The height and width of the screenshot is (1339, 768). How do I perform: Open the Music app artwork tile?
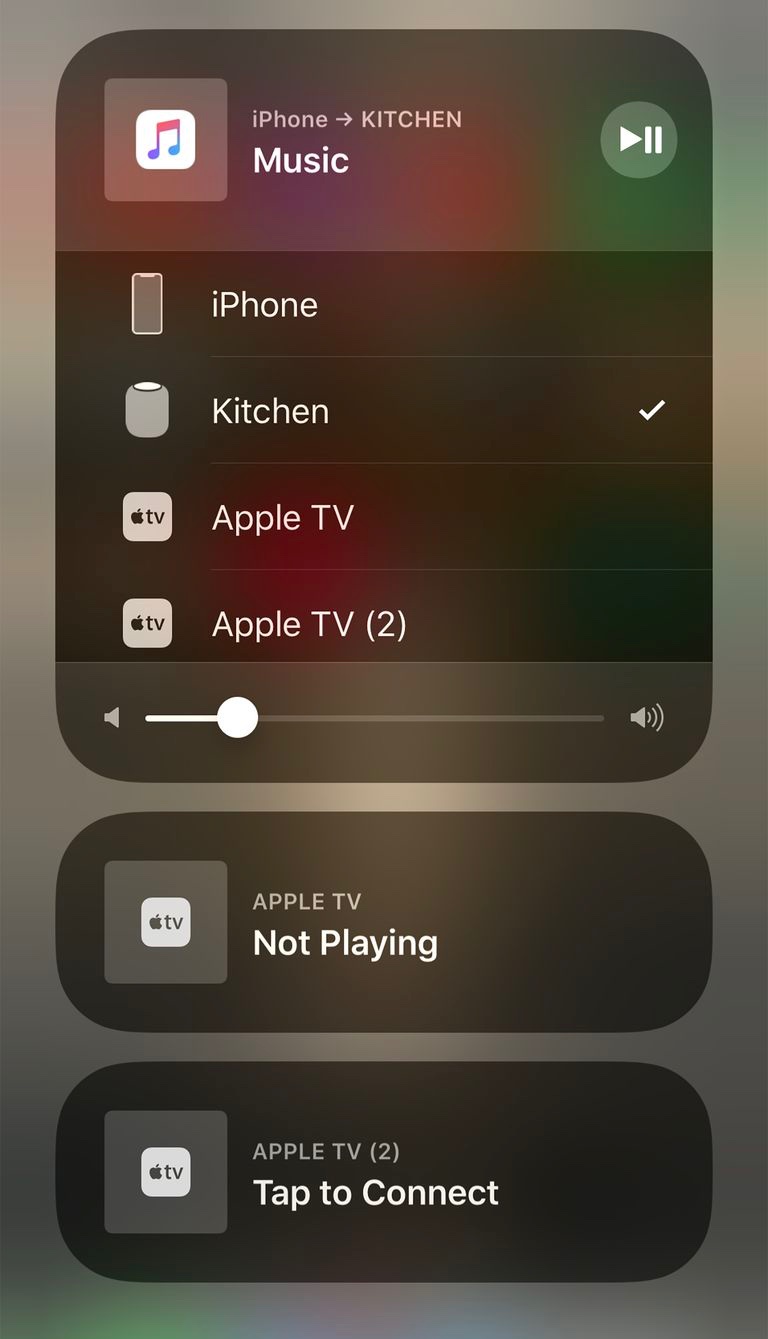[x=166, y=140]
